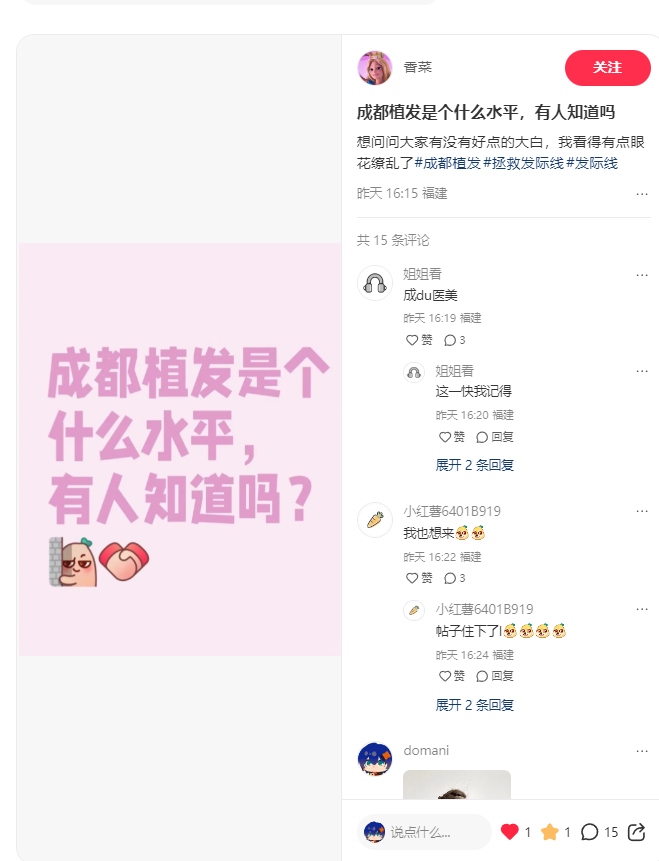Like 姐姐看's comment 成du医美
The height and width of the screenshot is (861, 659).
(419, 340)
